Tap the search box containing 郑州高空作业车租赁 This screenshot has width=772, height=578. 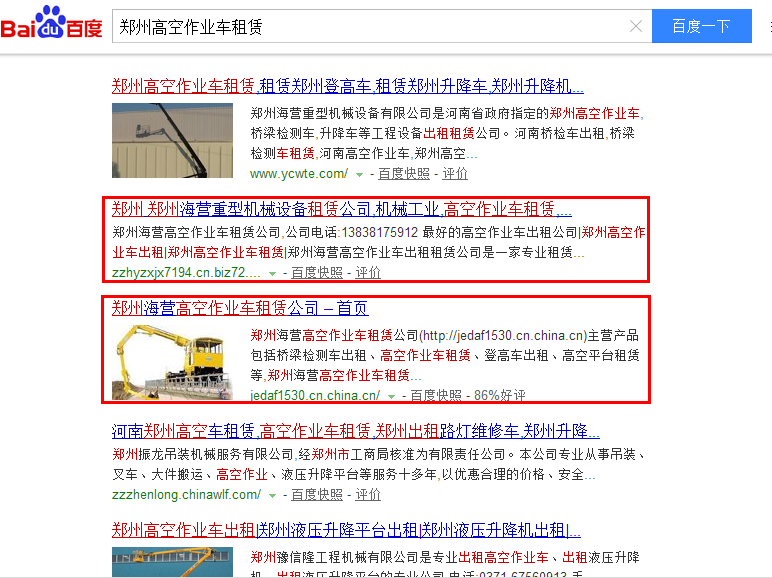(x=370, y=27)
